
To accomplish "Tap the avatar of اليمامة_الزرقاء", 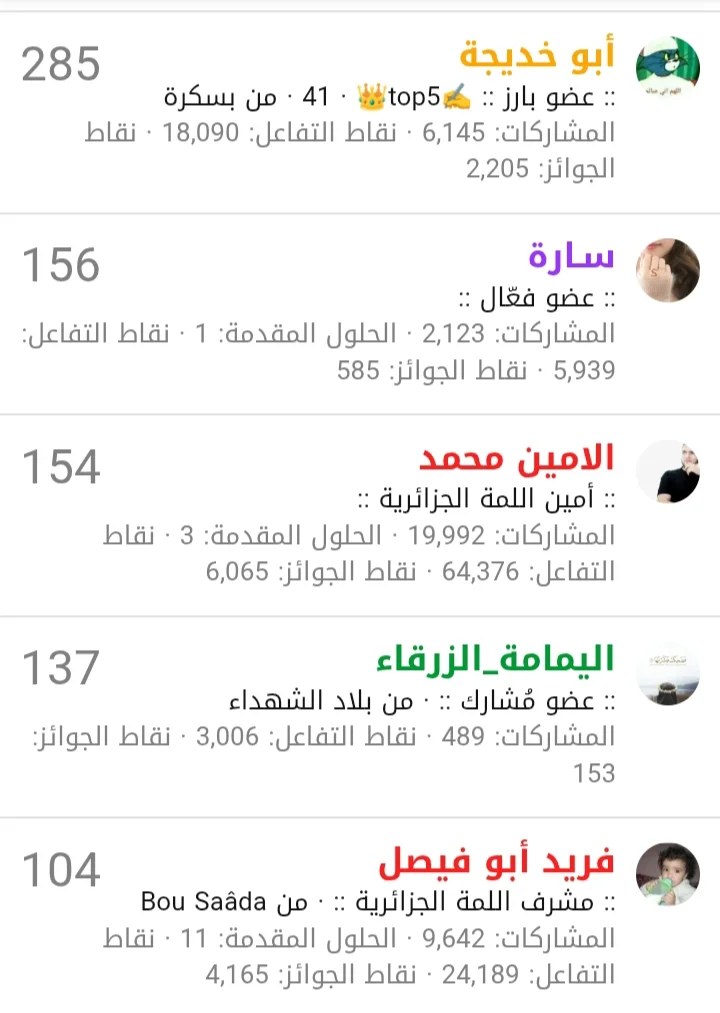I will click(x=667, y=673).
